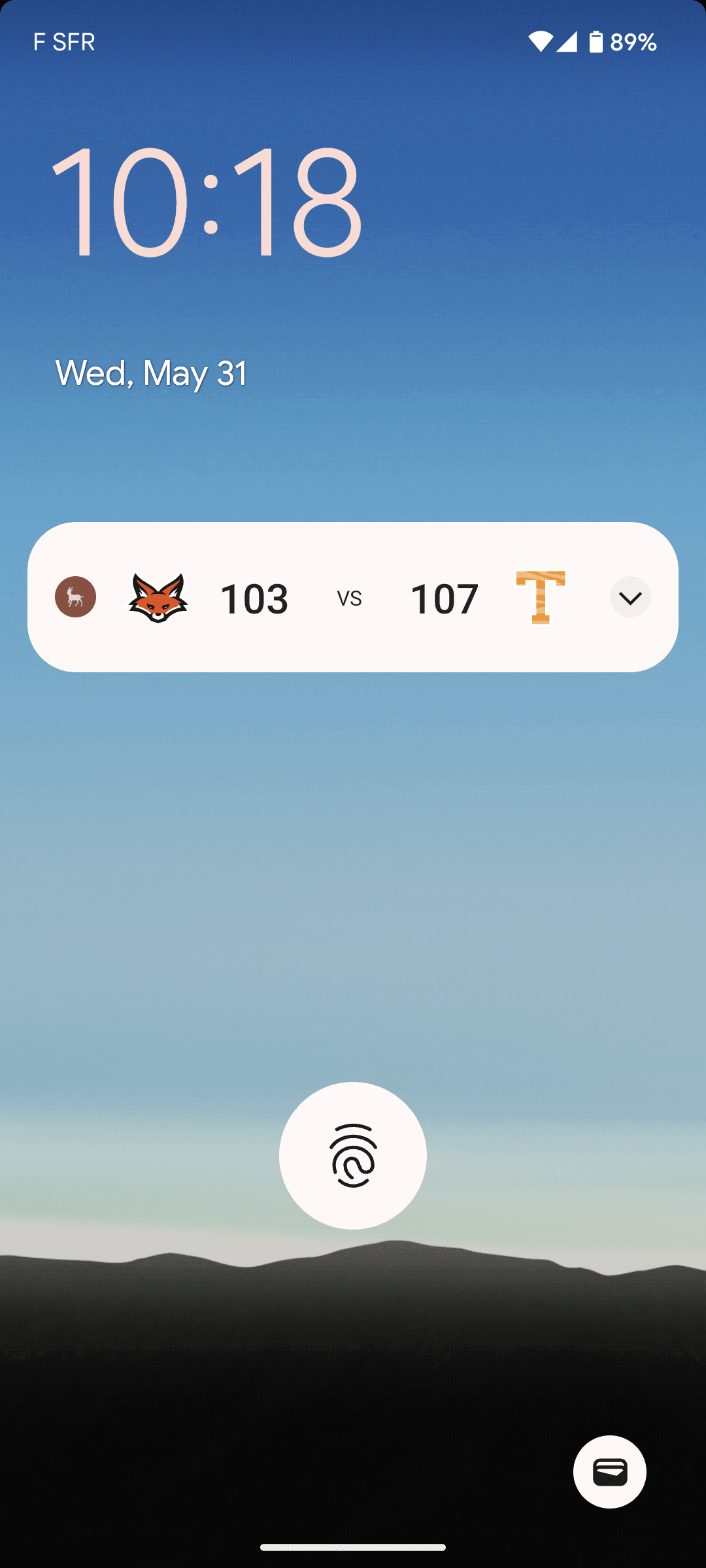Open the 103 vs 107 game notification
The height and width of the screenshot is (1568, 706).
tap(349, 597)
